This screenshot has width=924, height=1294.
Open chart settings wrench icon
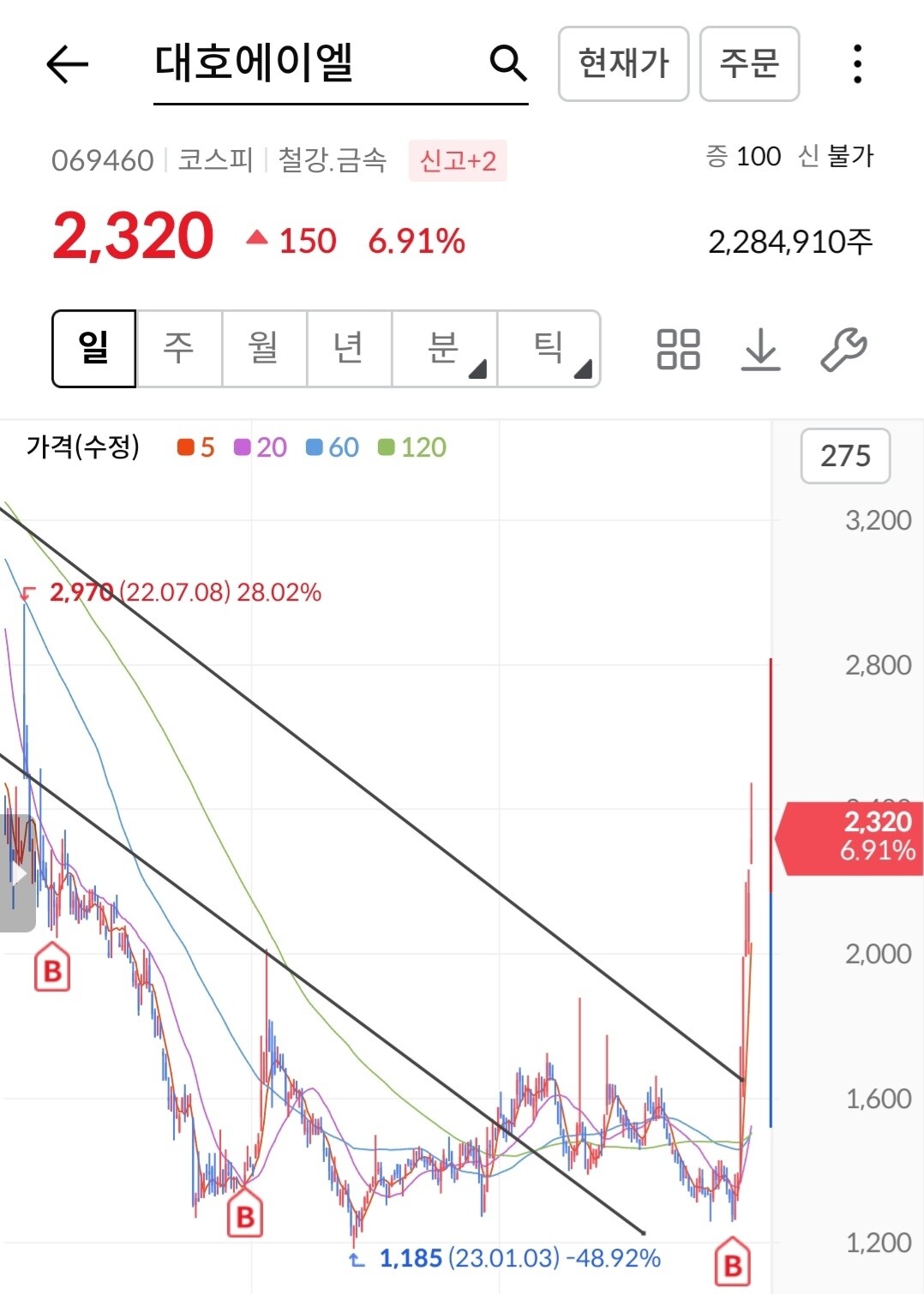coord(843,349)
